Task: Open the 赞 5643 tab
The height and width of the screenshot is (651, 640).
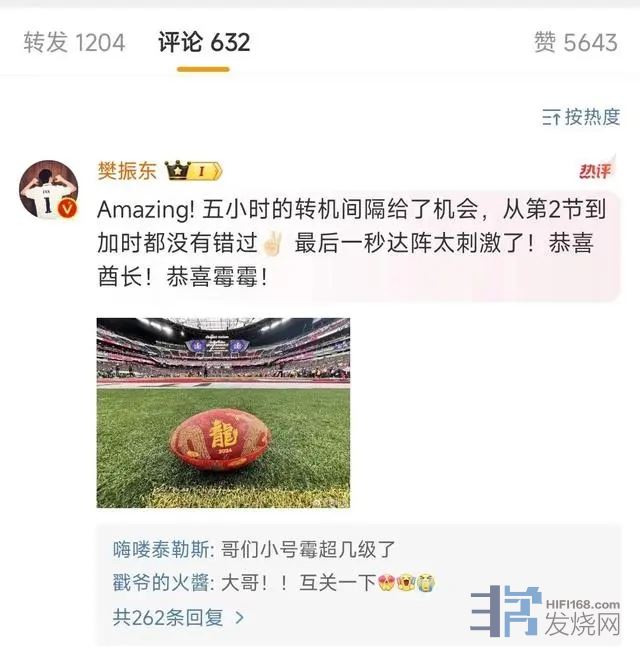Action: 575,42
